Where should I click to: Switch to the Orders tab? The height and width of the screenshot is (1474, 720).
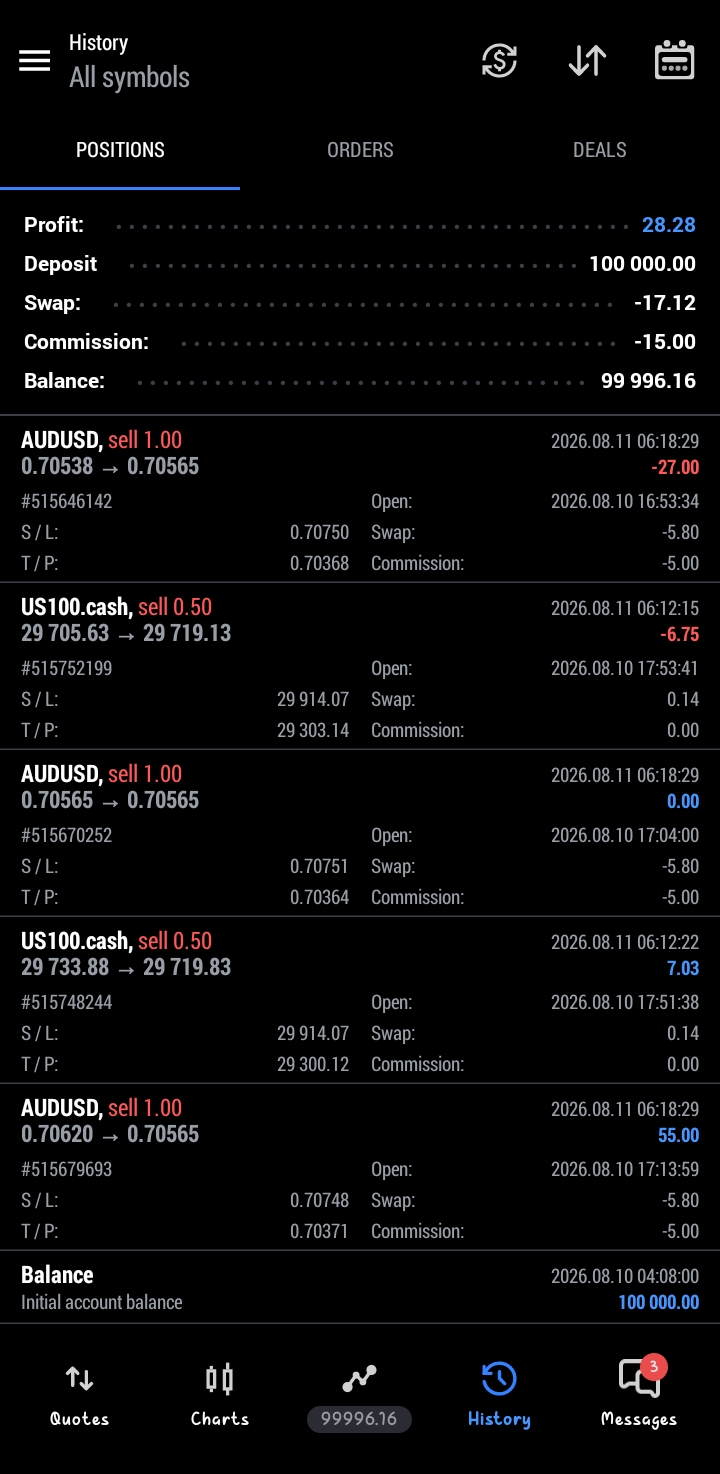pyautogui.click(x=360, y=150)
